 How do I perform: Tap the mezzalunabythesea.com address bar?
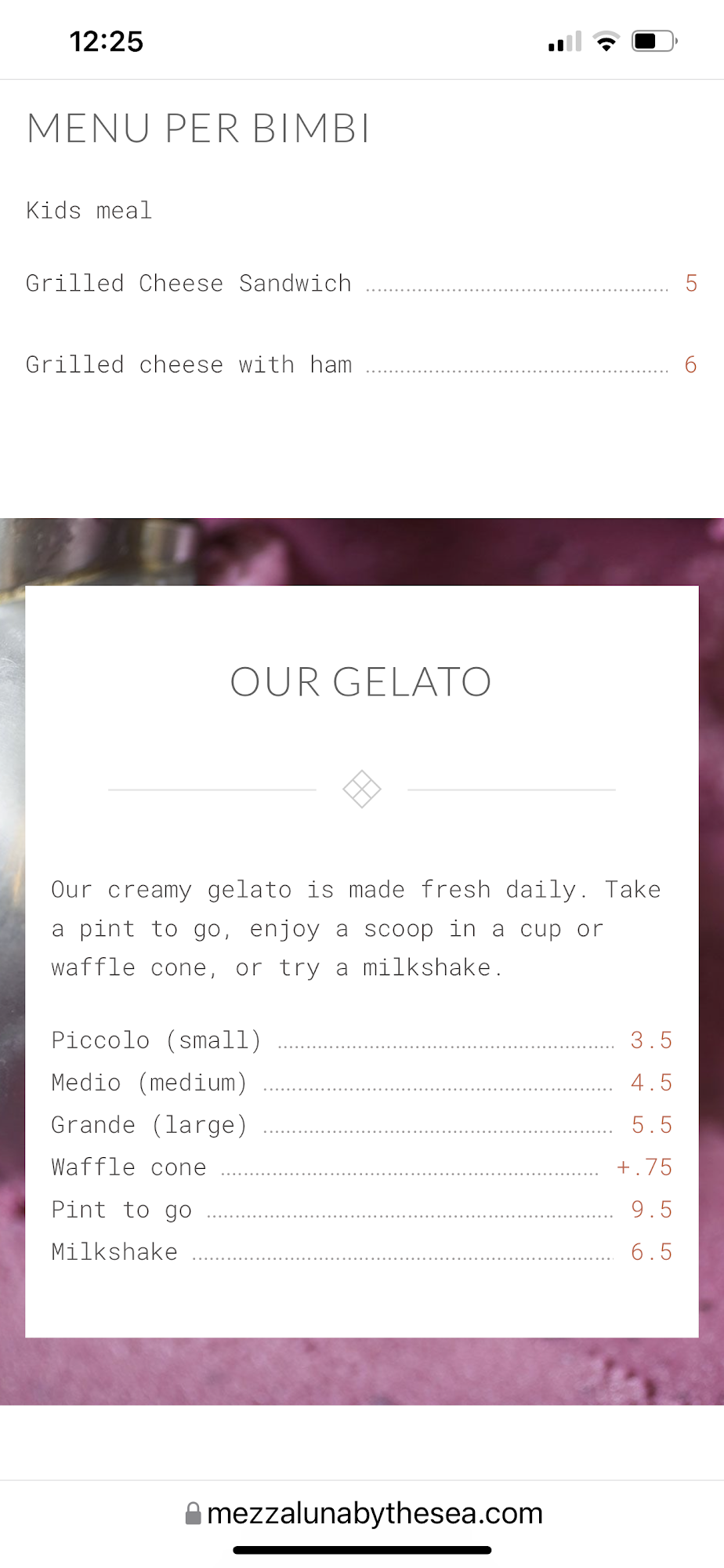point(364,1513)
